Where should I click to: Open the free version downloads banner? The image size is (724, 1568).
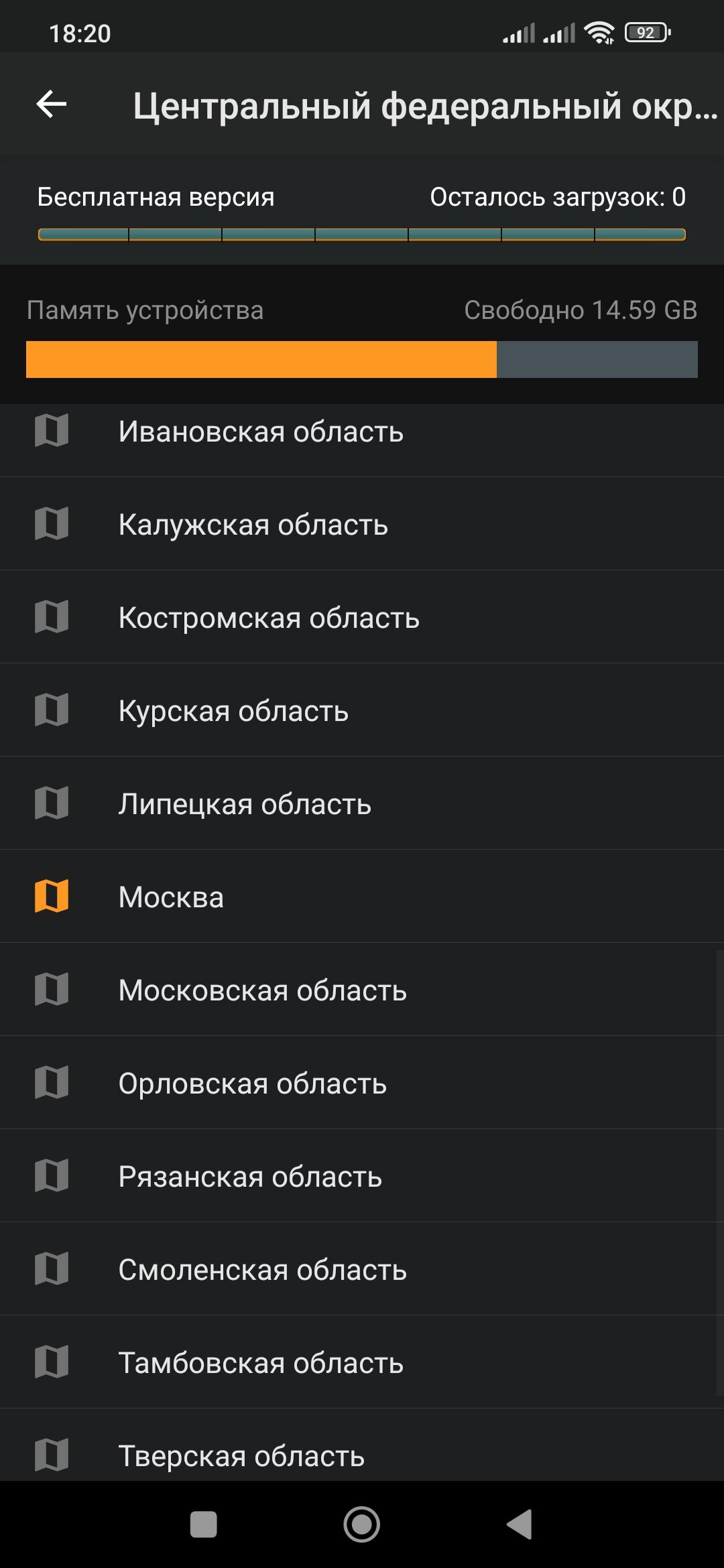tap(362, 211)
